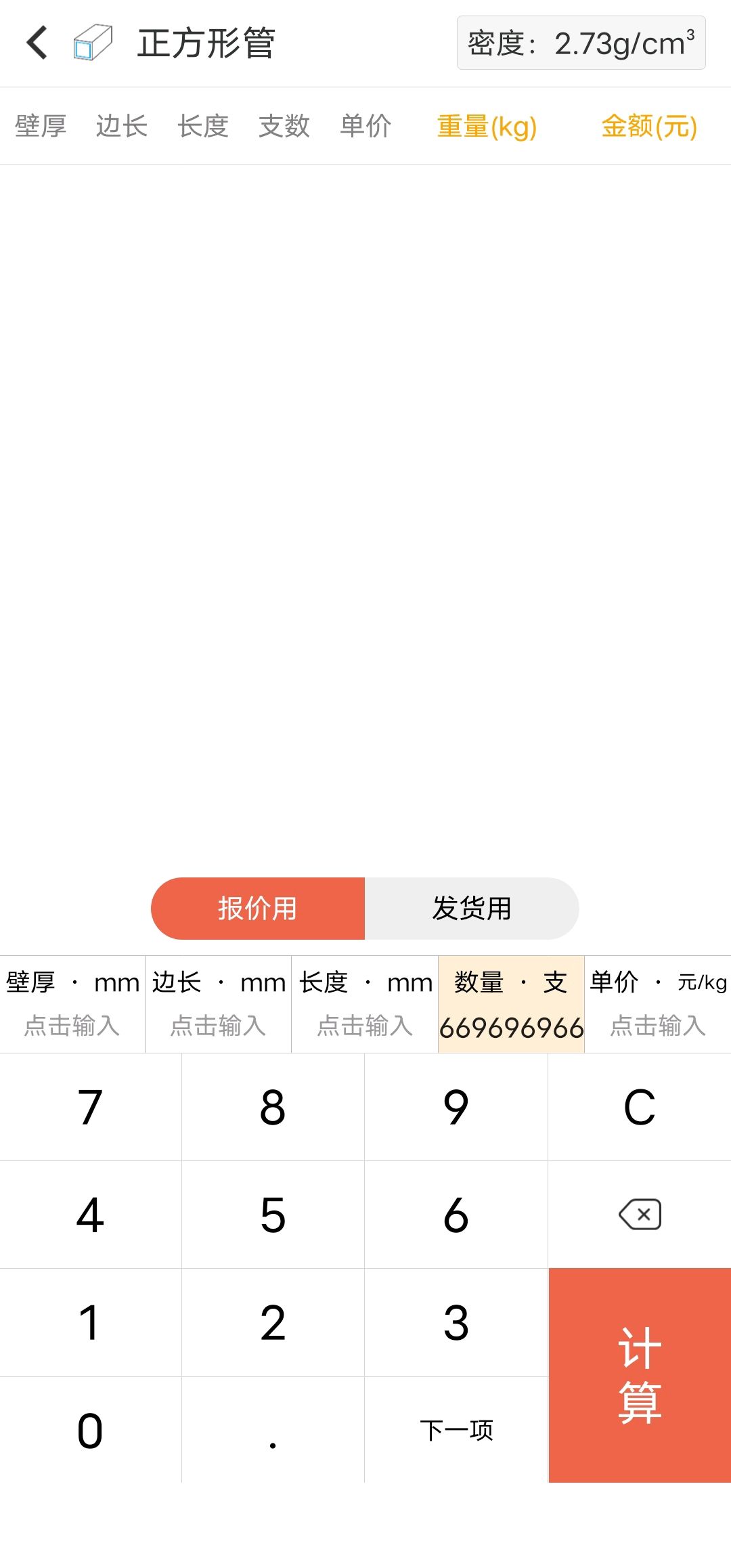The image size is (731, 1568).
Task: Select the 长度 mm input field
Action: tap(365, 1004)
